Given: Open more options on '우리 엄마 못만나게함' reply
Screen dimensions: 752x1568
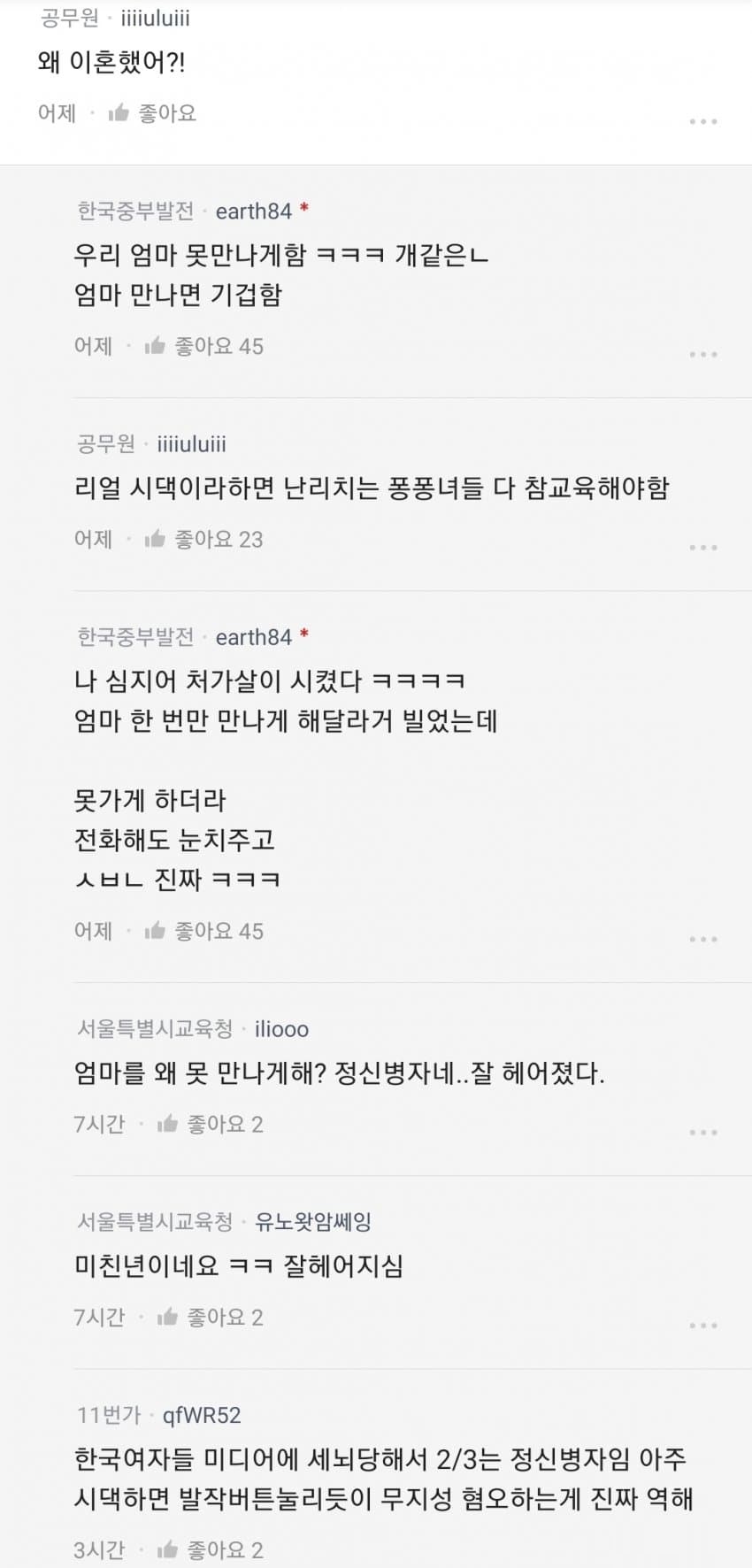Looking at the screenshot, I should coord(702,354).
